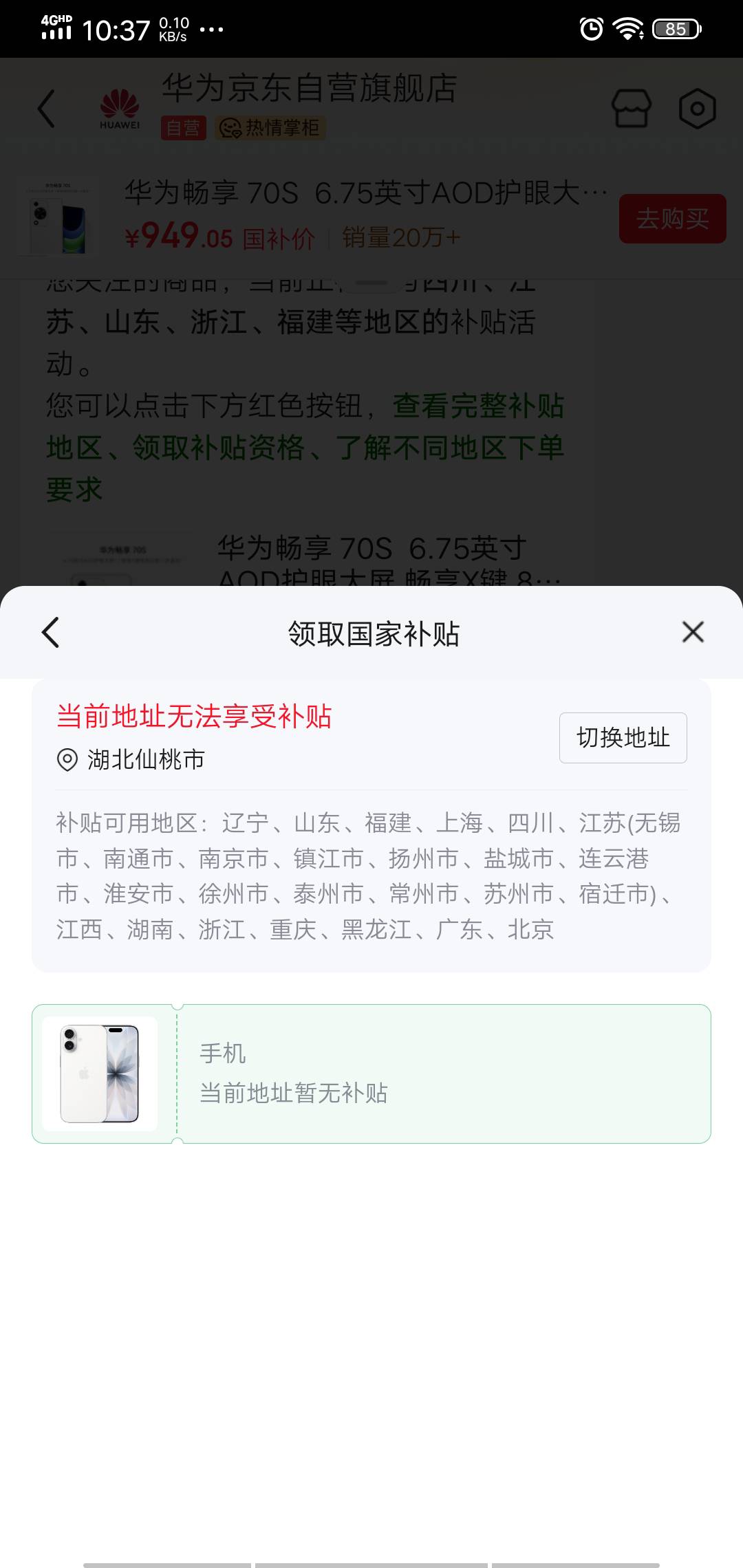Open the 手机 subsidy coupon card
This screenshot has height=1568, width=743.
coord(371,1074)
